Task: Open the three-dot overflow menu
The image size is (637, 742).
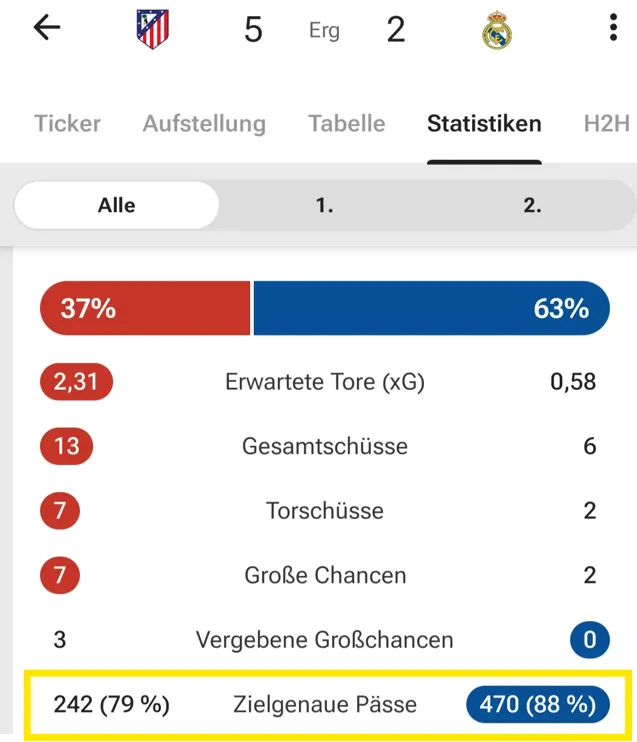Action: (613, 28)
